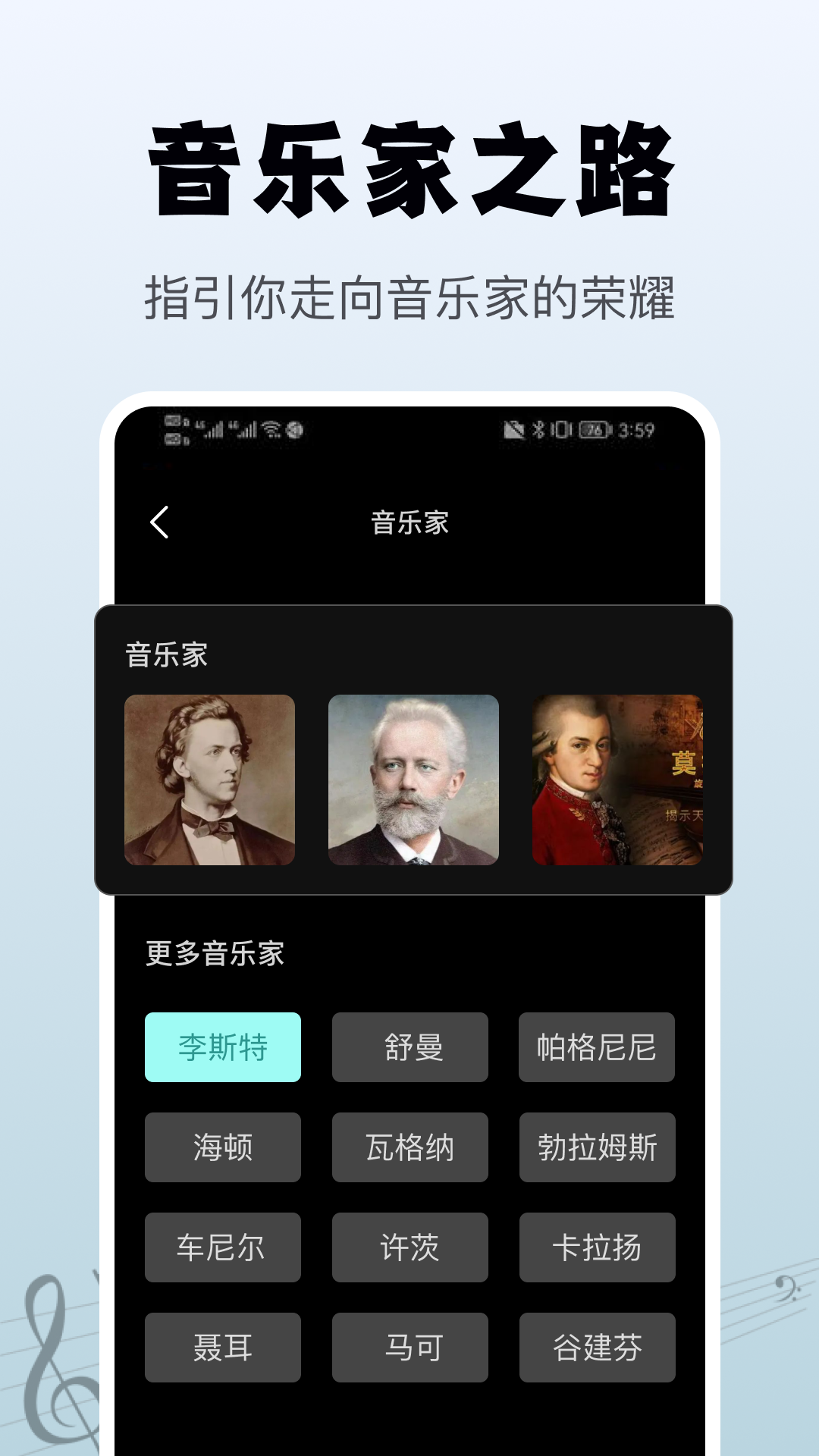This screenshot has width=819, height=1456.
Task: Tap the cellular signal icon in status bar
Action: (x=215, y=432)
